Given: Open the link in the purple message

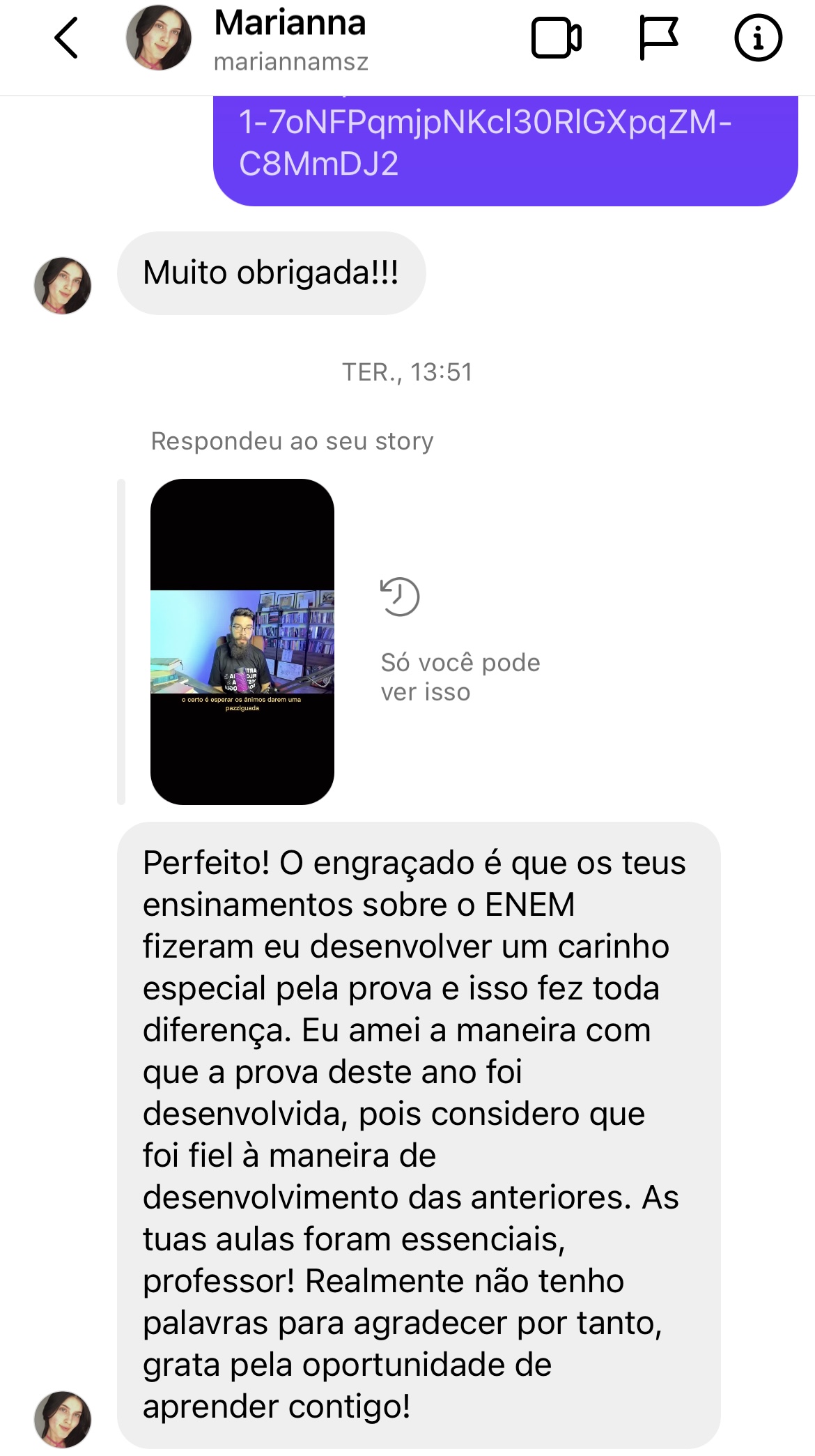Looking at the screenshot, I should click(485, 142).
